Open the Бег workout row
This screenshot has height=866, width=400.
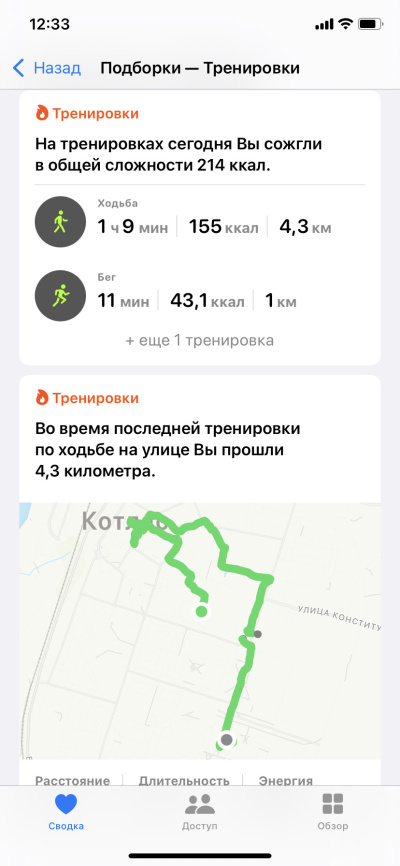[x=200, y=295]
